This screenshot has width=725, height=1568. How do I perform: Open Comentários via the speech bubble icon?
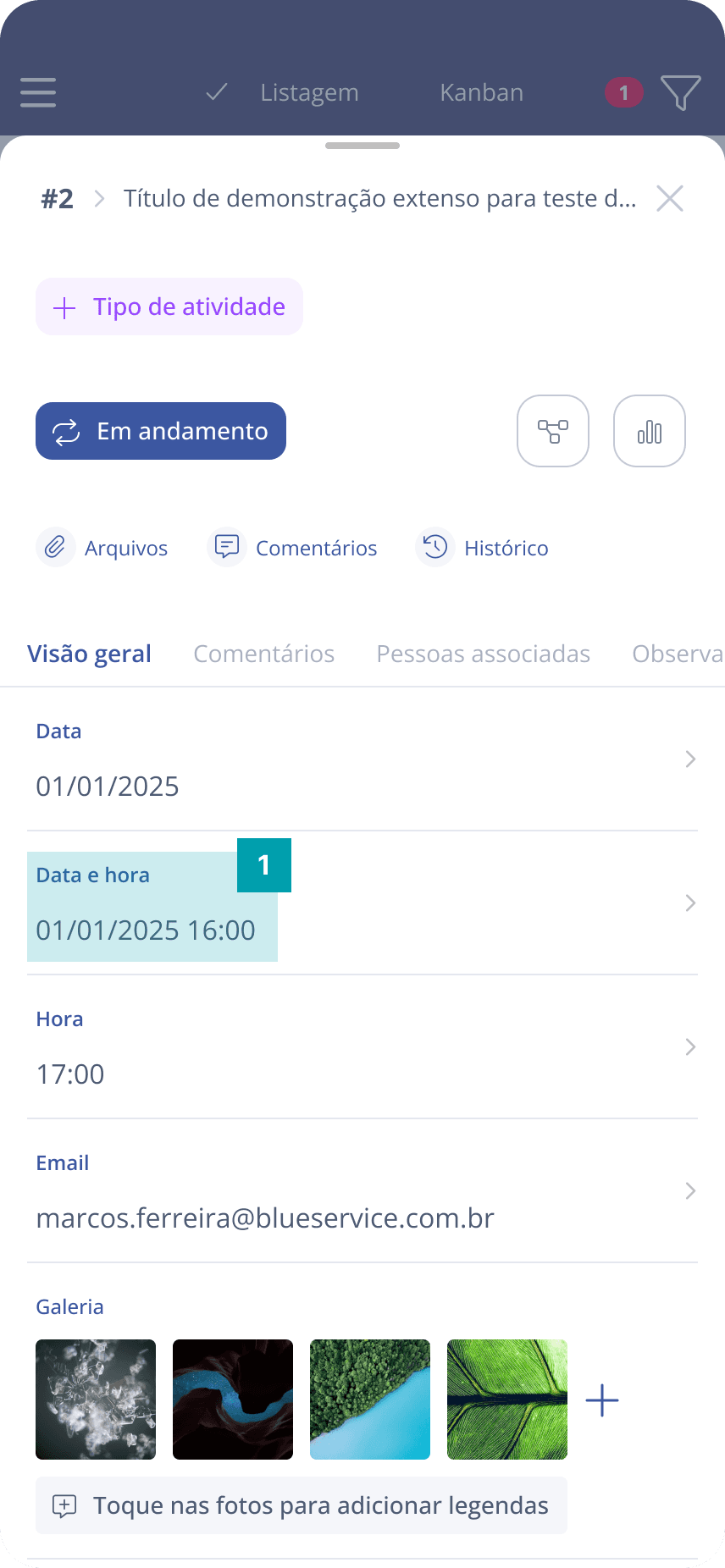coord(292,547)
